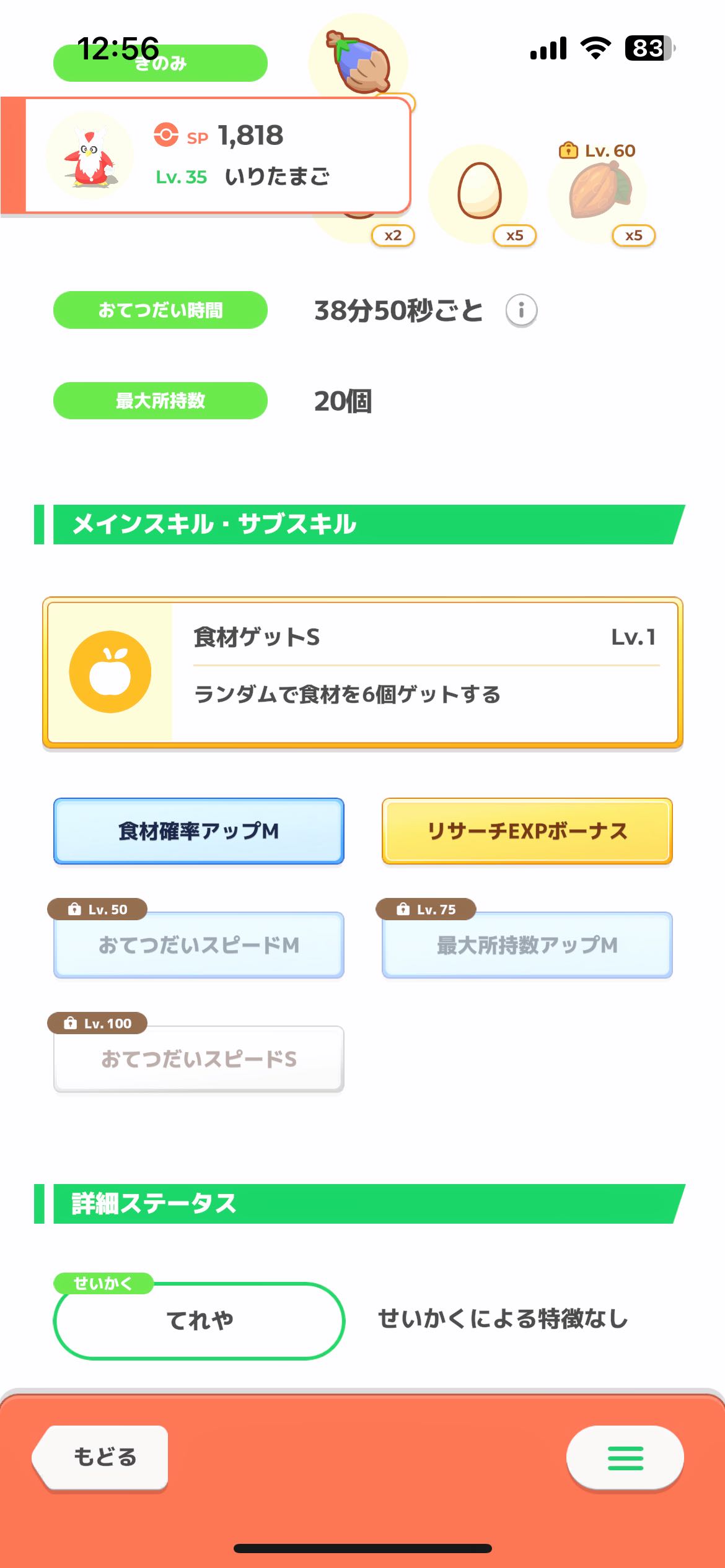The width and height of the screenshot is (725, 1568).
Task: Tap the locked おてつだいスピードM skill
Action: [x=199, y=945]
